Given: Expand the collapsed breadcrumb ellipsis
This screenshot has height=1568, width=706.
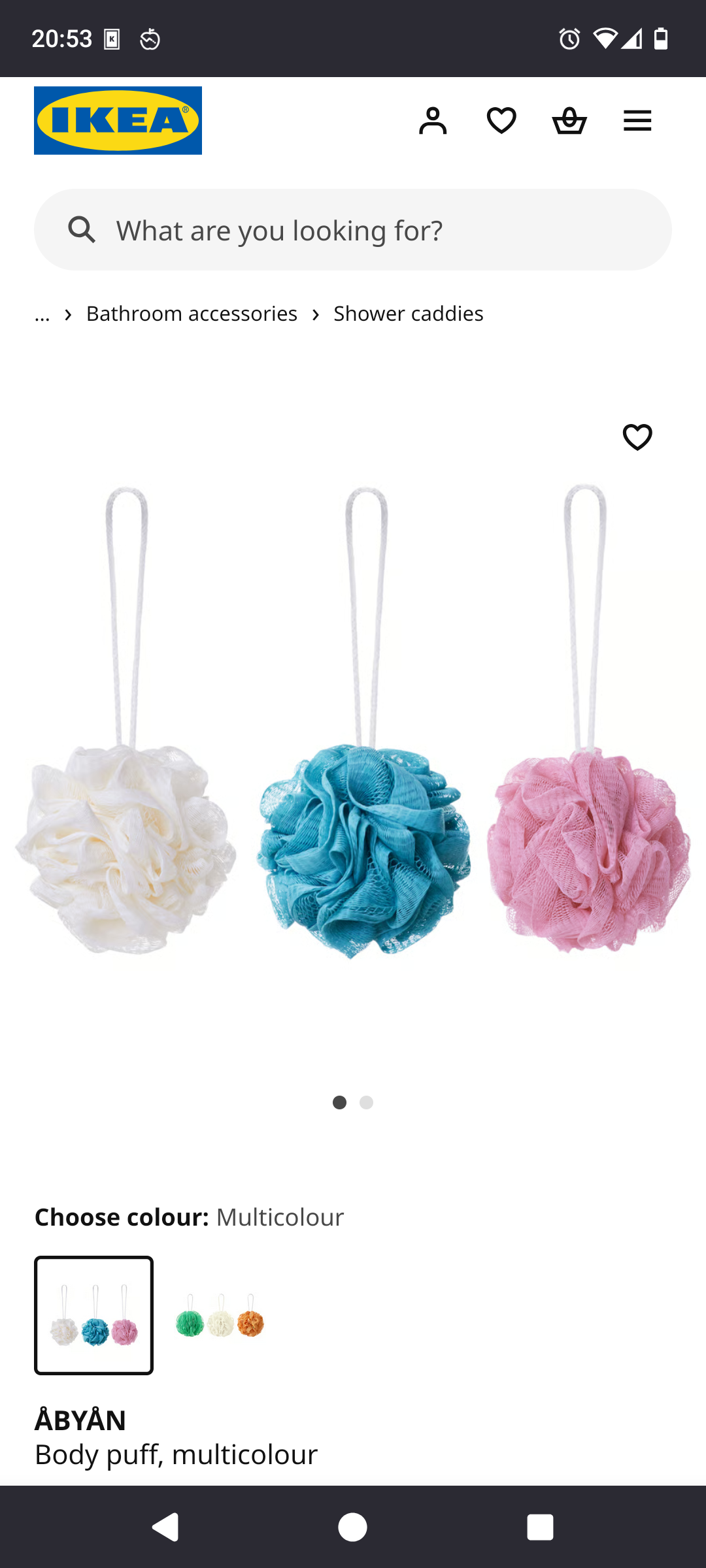Looking at the screenshot, I should click(x=42, y=314).
